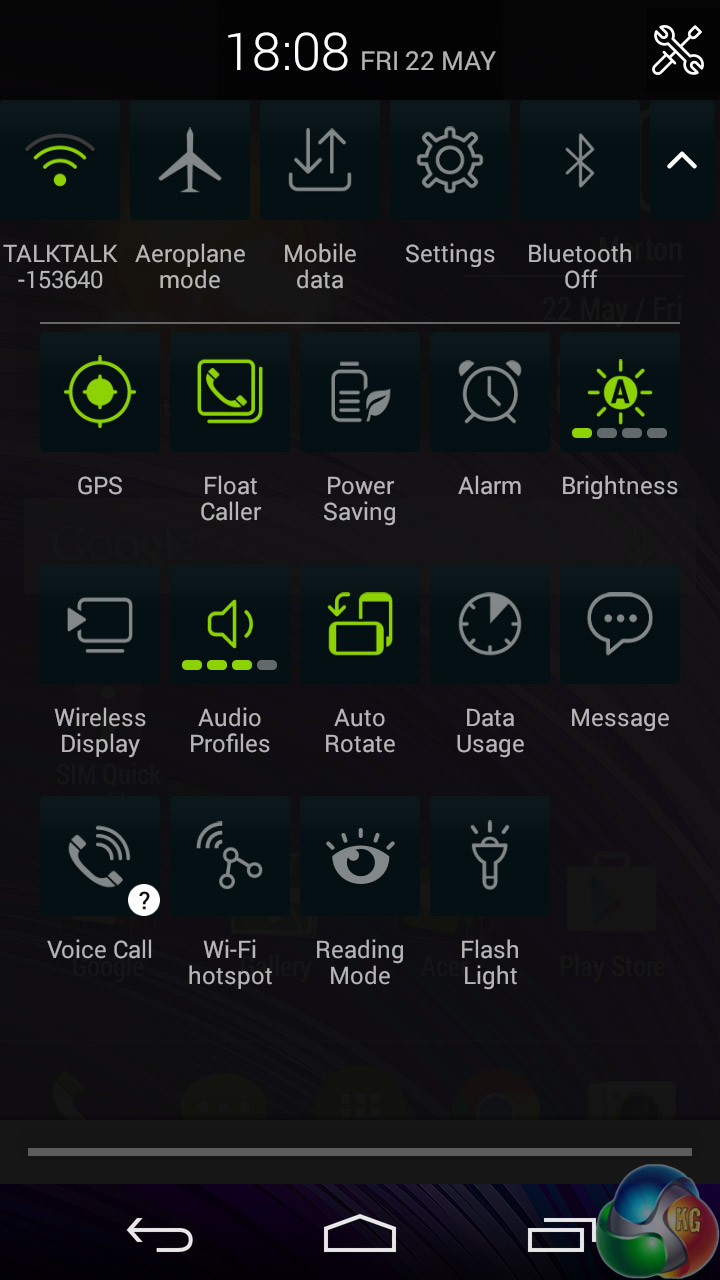Turn on Bluetooth
This screenshot has height=1280, width=720.
click(580, 160)
